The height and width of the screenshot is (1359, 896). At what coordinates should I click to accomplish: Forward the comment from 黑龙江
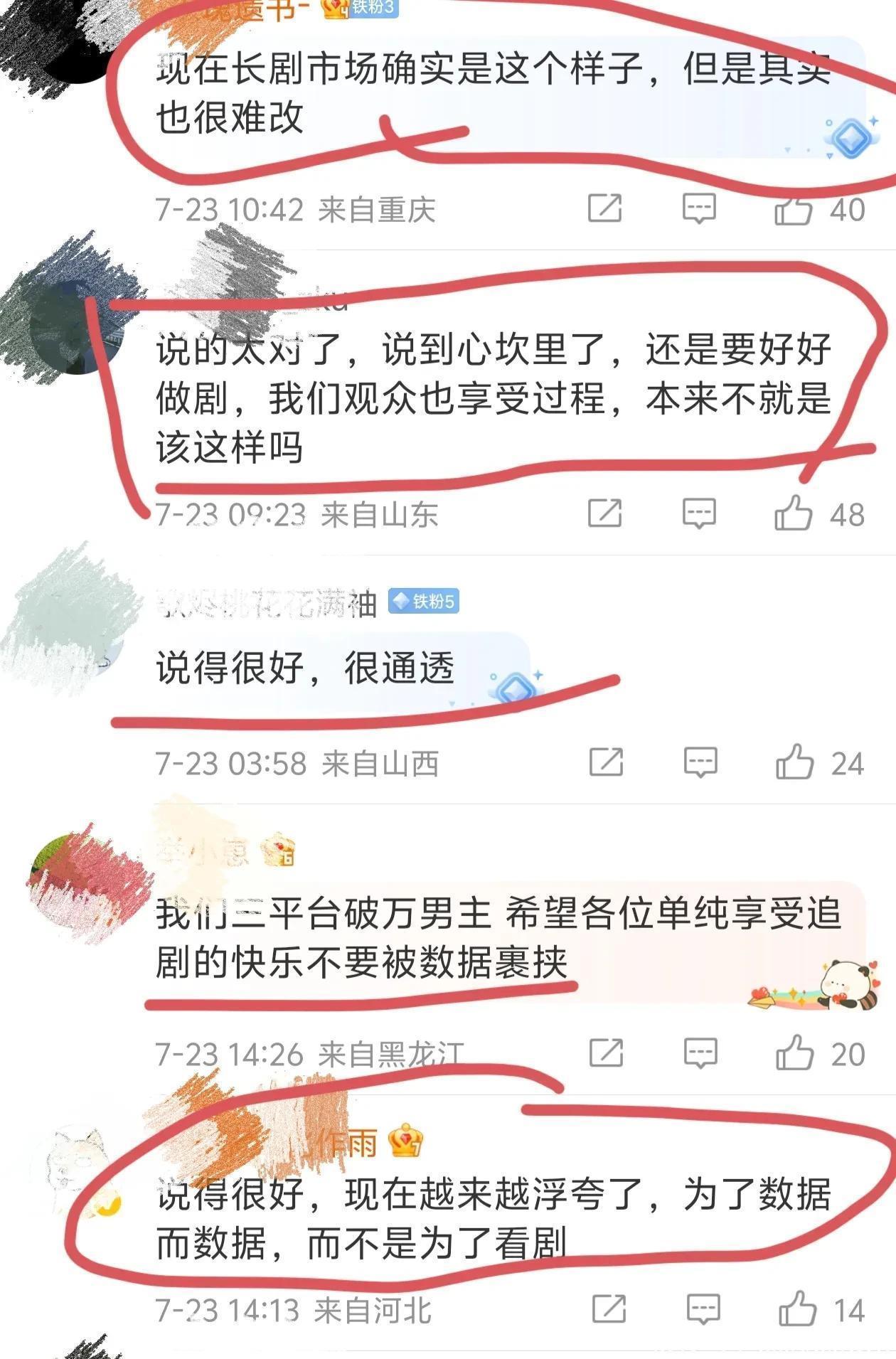coord(607,1052)
